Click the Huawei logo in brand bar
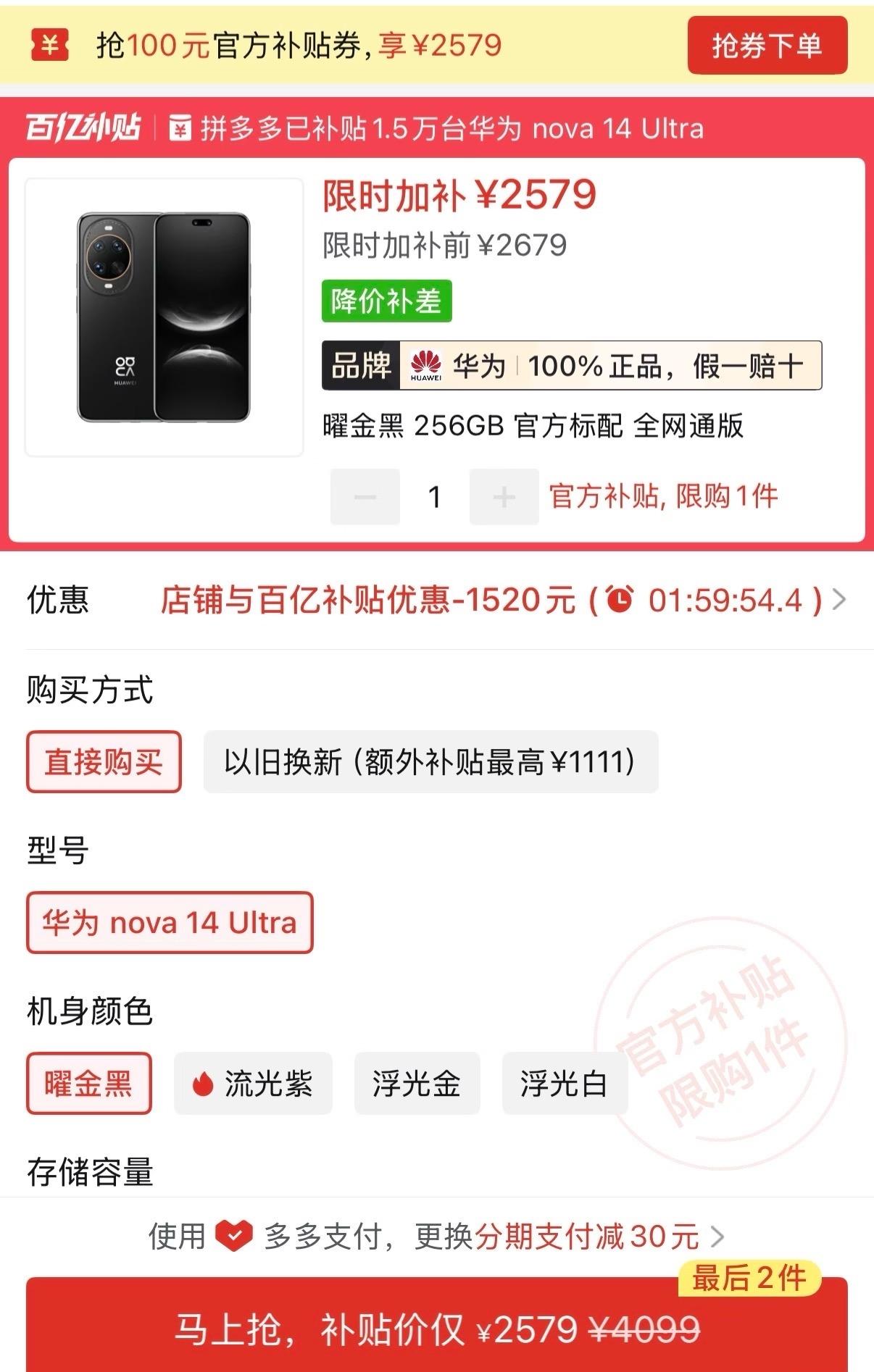 (x=425, y=366)
